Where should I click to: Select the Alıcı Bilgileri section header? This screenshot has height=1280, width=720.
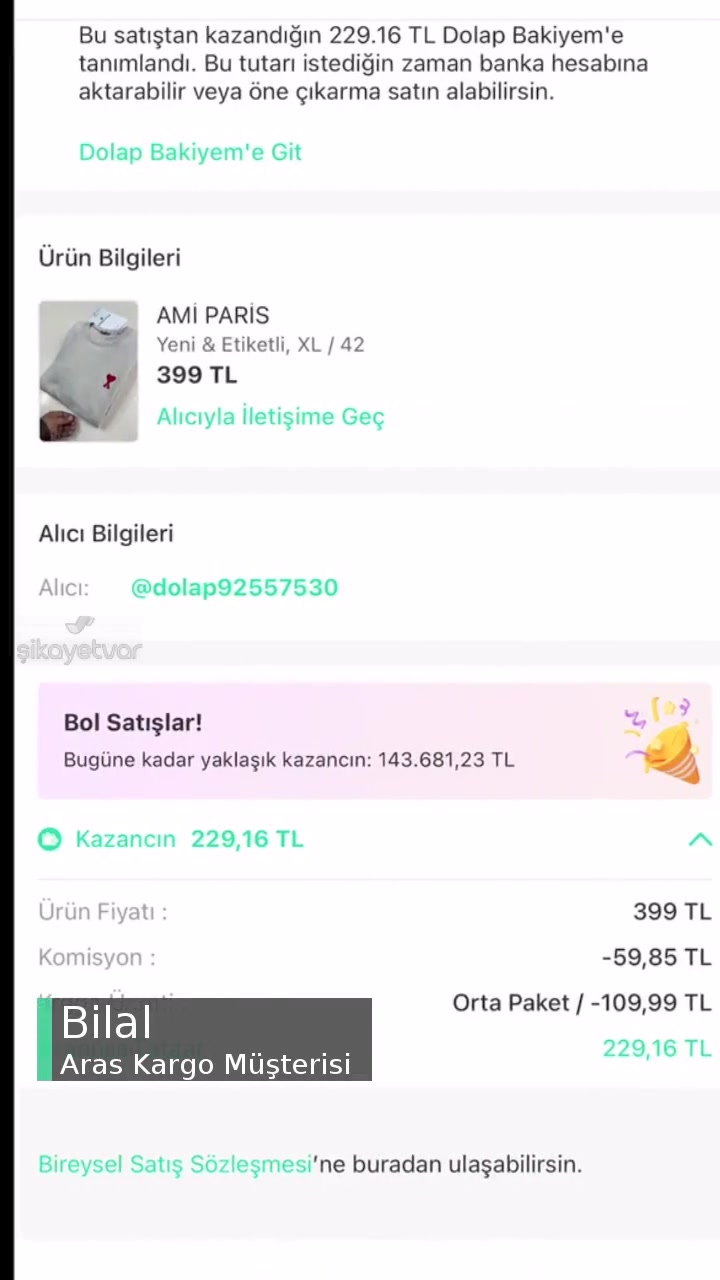tap(105, 533)
